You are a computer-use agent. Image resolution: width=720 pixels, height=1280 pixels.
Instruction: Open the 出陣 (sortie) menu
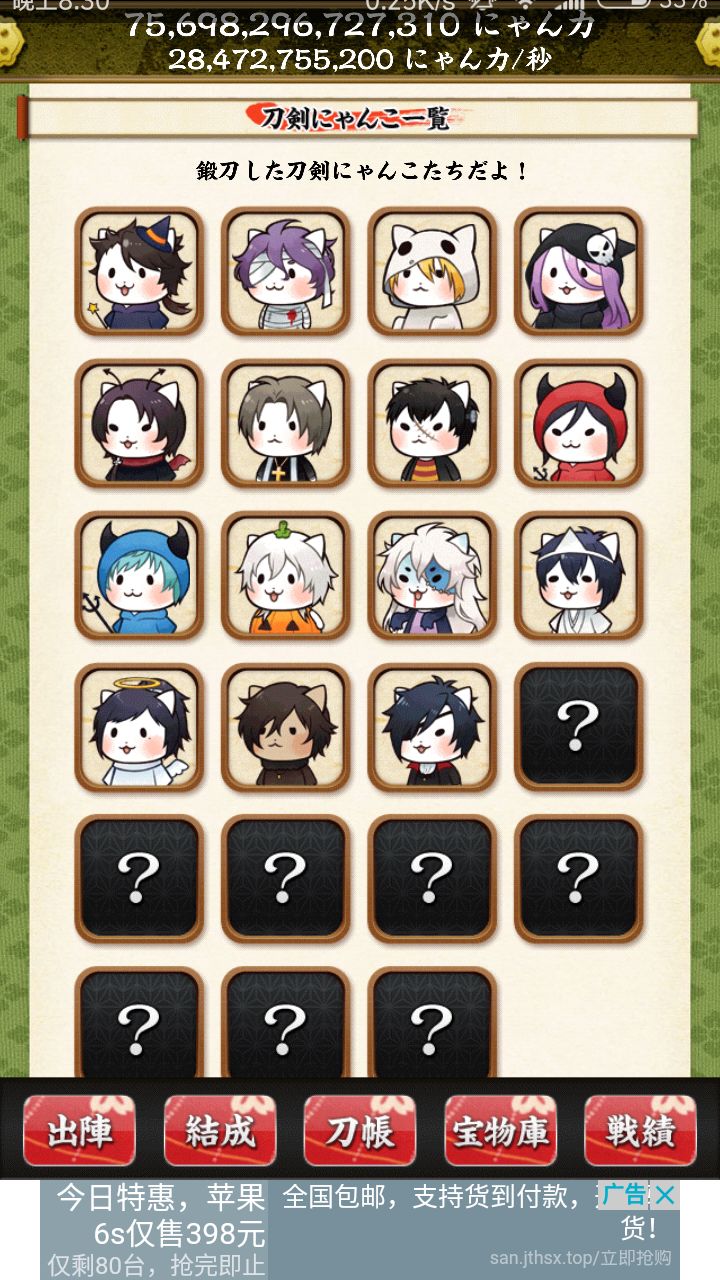[79, 1132]
